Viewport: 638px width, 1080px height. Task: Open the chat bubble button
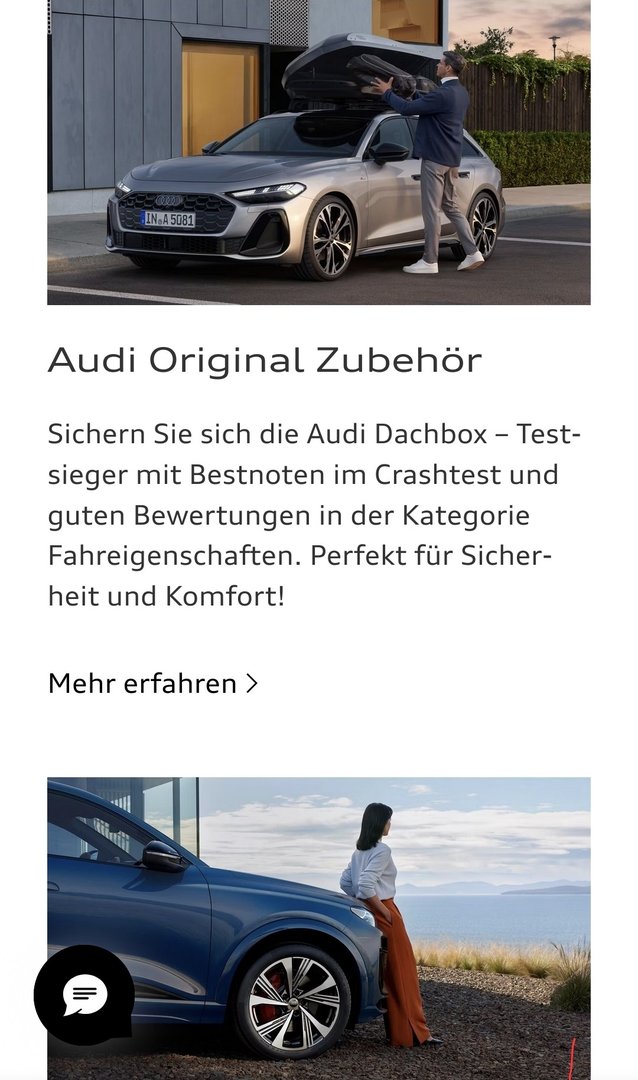point(84,994)
